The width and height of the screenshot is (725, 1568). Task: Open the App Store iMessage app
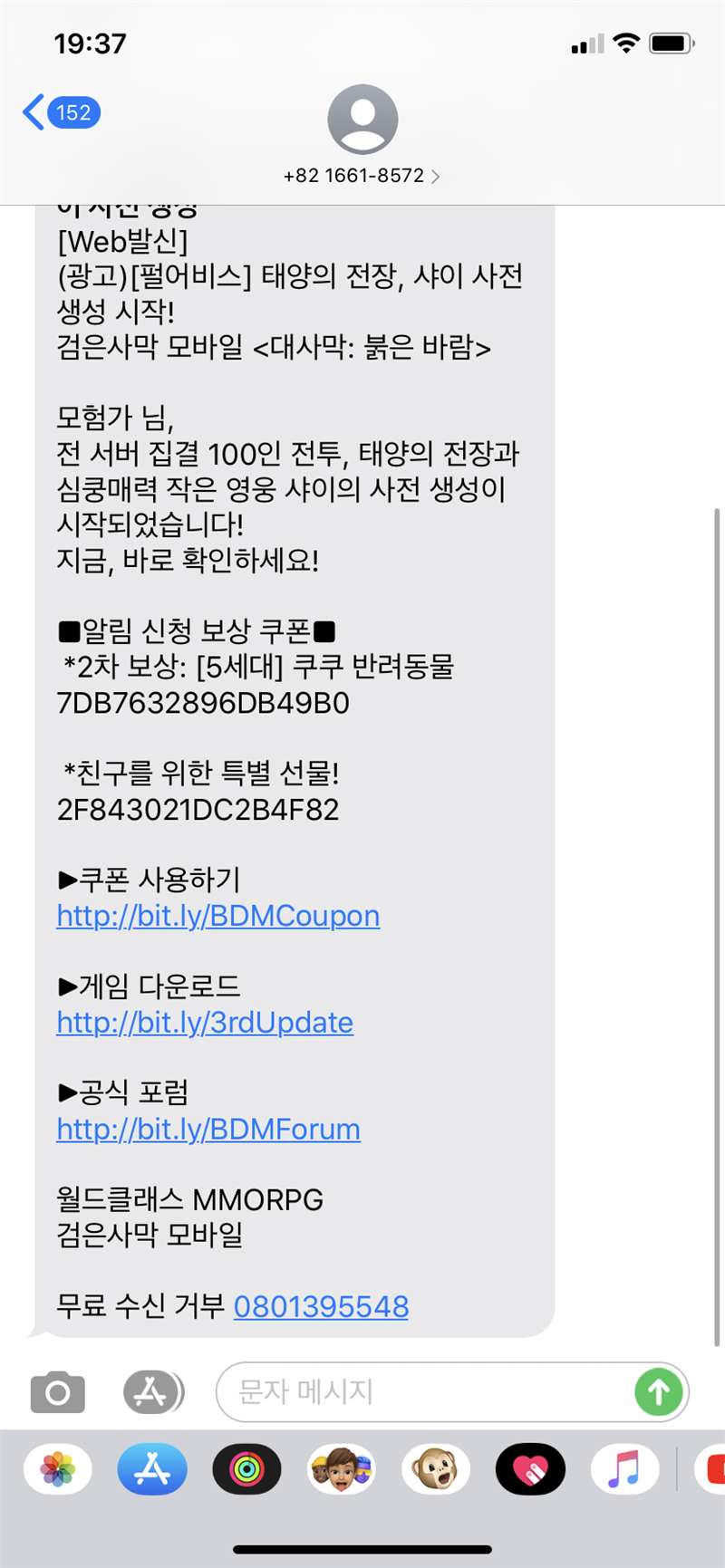[152, 1469]
